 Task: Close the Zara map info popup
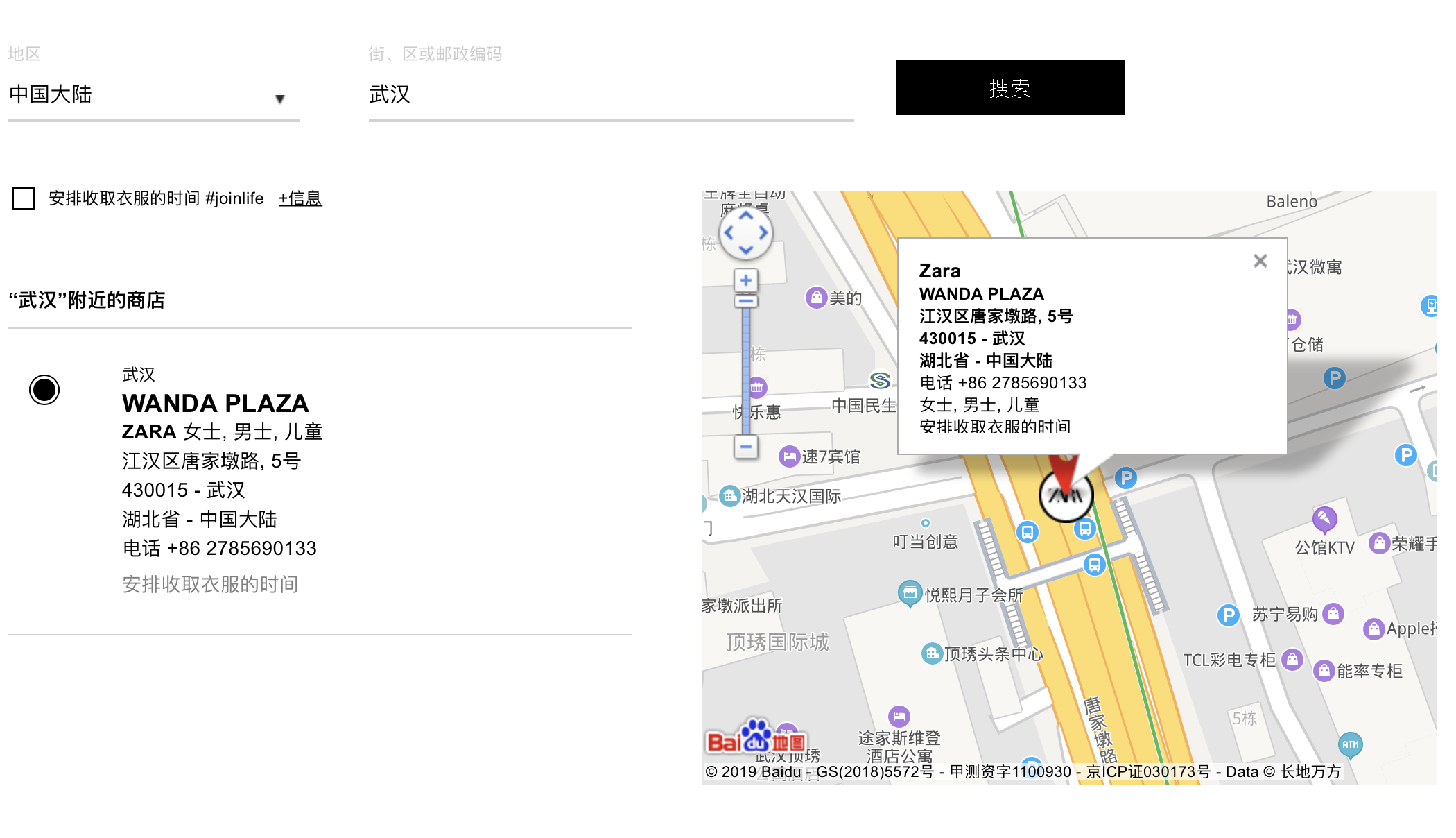tap(1260, 261)
